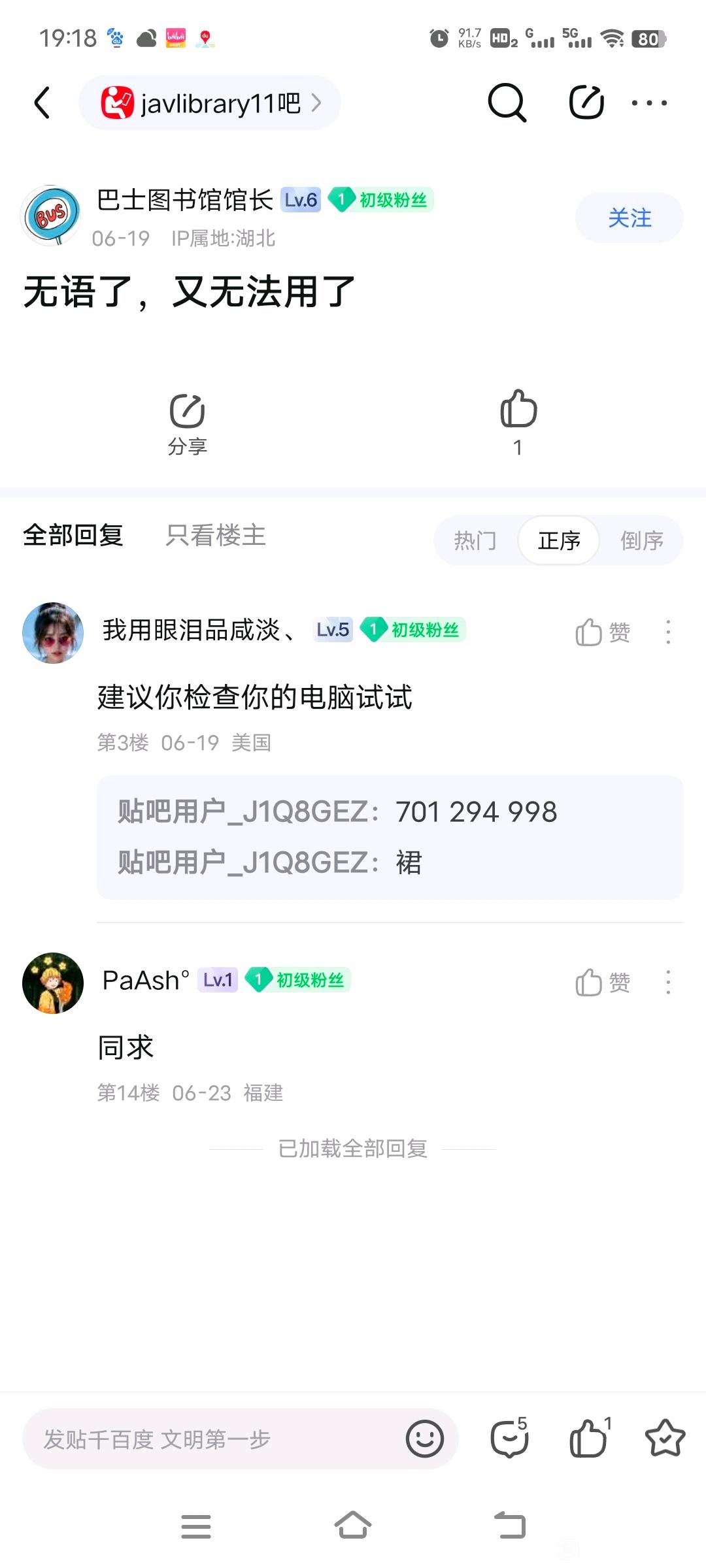
Task: Like the reply by 我用眼泪品咸淡
Action: pos(602,632)
